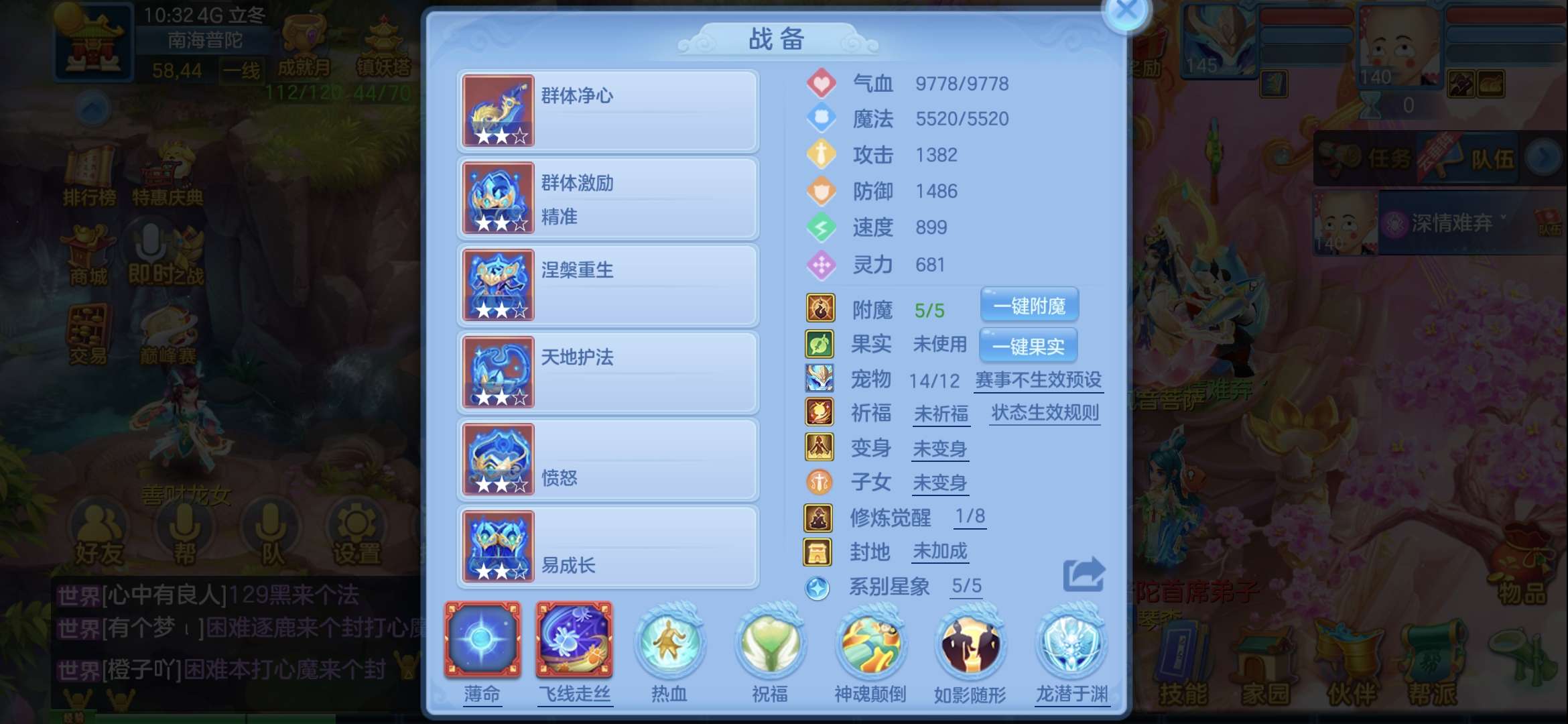Tap the 一键果实 button
The image size is (1568, 724).
[x=1028, y=346]
